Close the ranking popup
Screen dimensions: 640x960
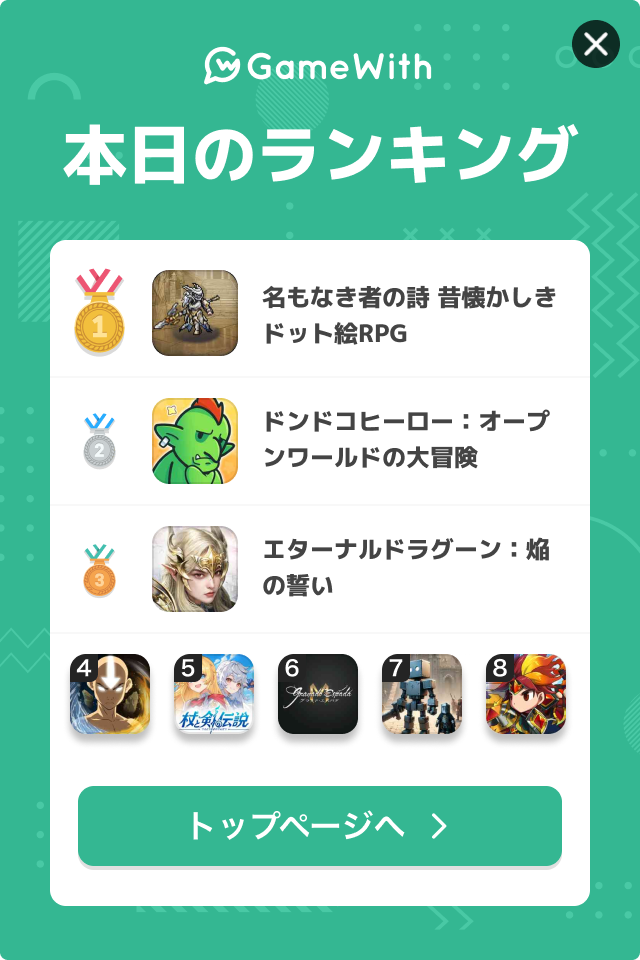point(595,44)
